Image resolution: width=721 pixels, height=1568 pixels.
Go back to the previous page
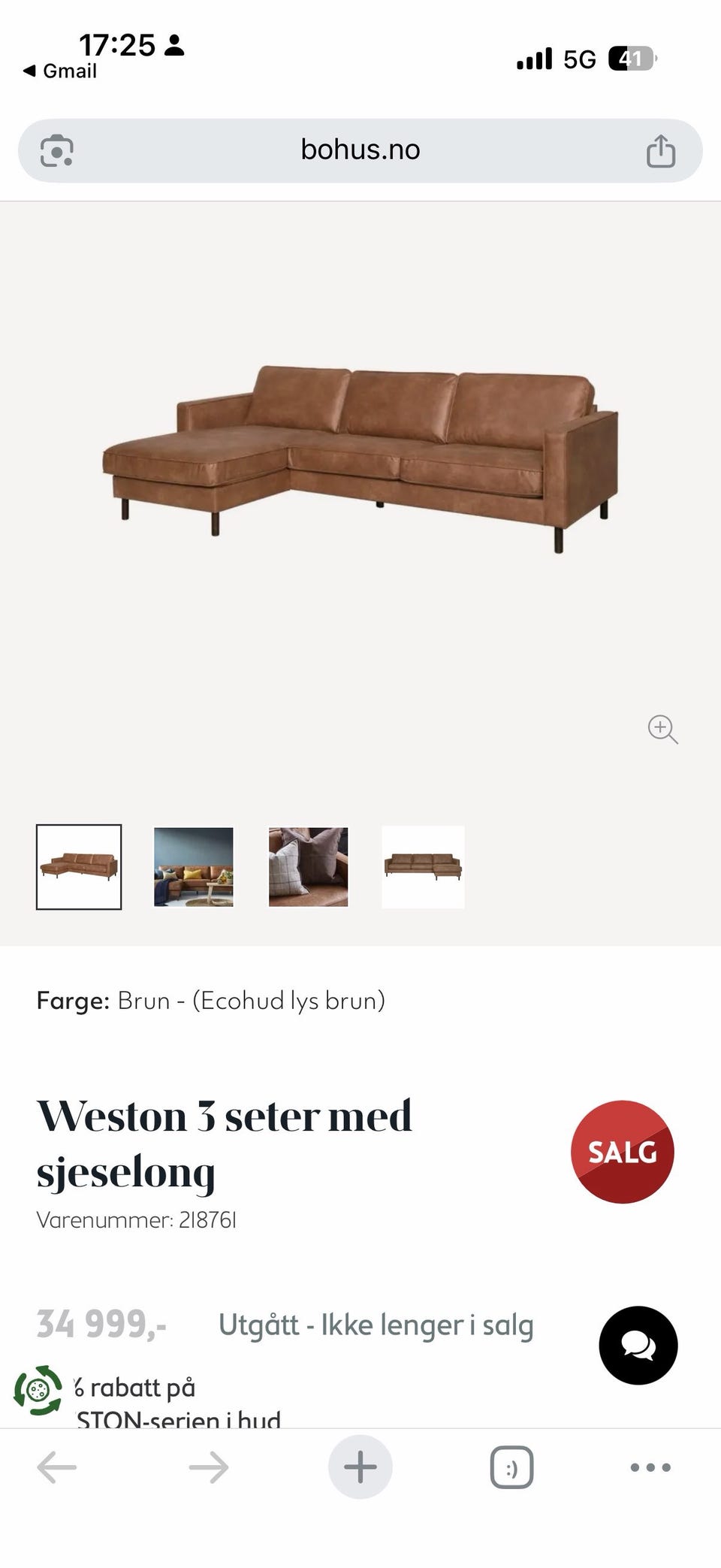coord(57,1467)
